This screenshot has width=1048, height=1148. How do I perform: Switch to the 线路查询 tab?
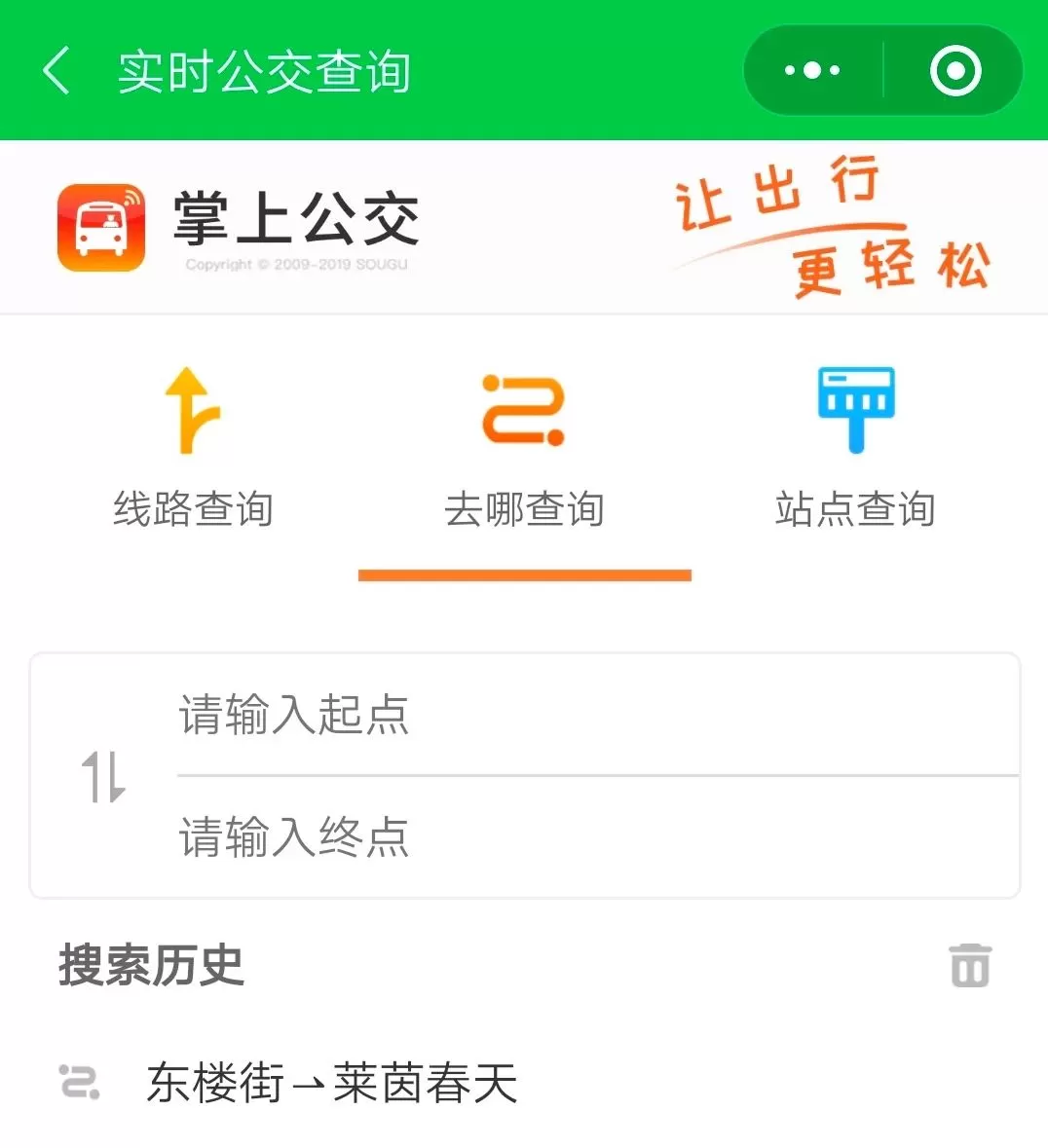tap(193, 508)
